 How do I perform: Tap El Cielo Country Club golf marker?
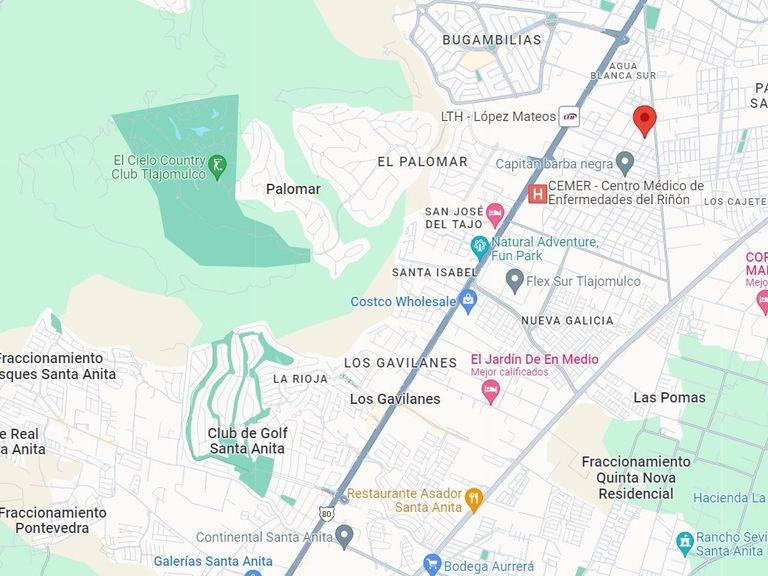tap(217, 167)
